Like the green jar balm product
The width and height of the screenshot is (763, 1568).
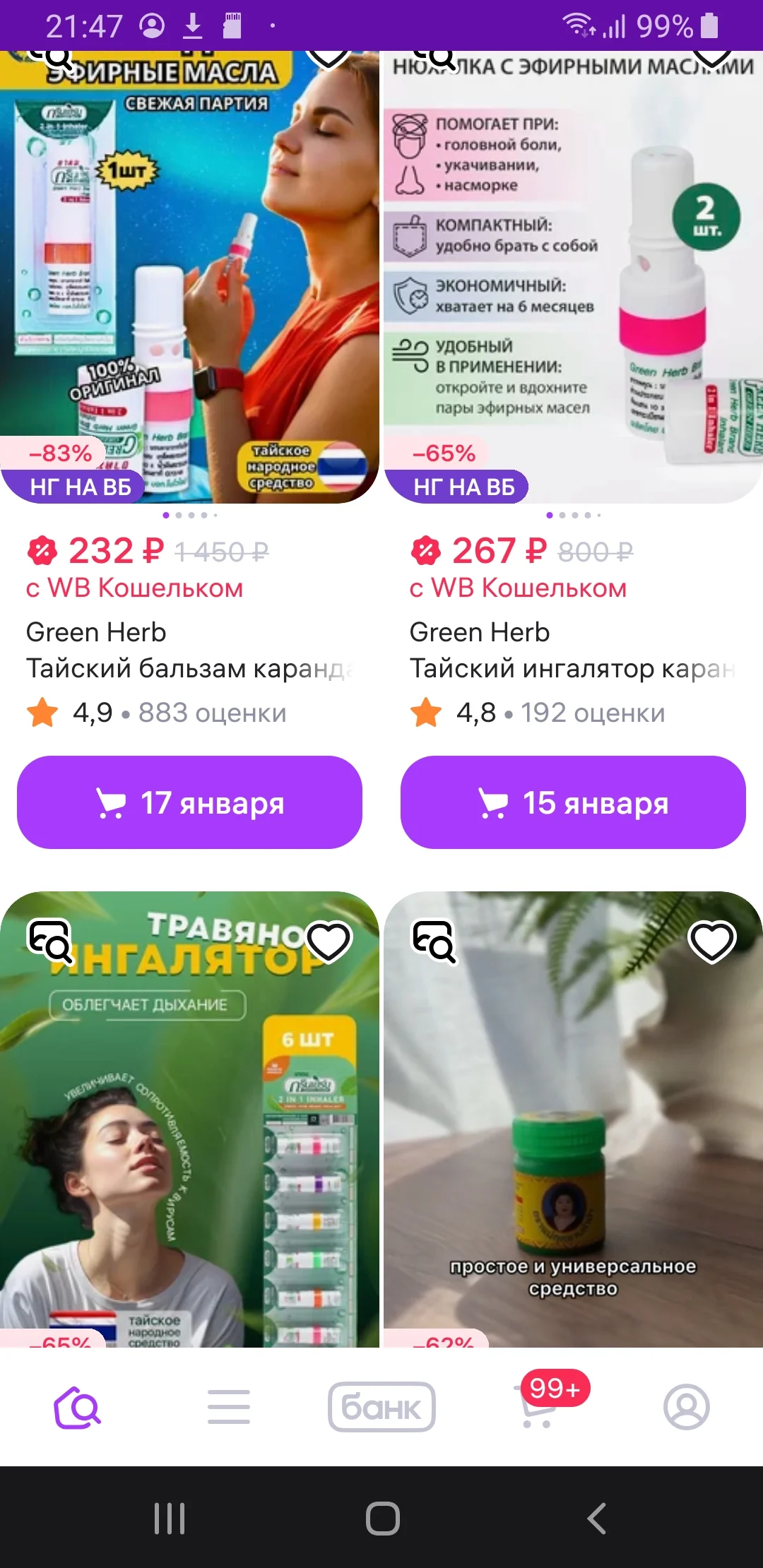point(712,942)
